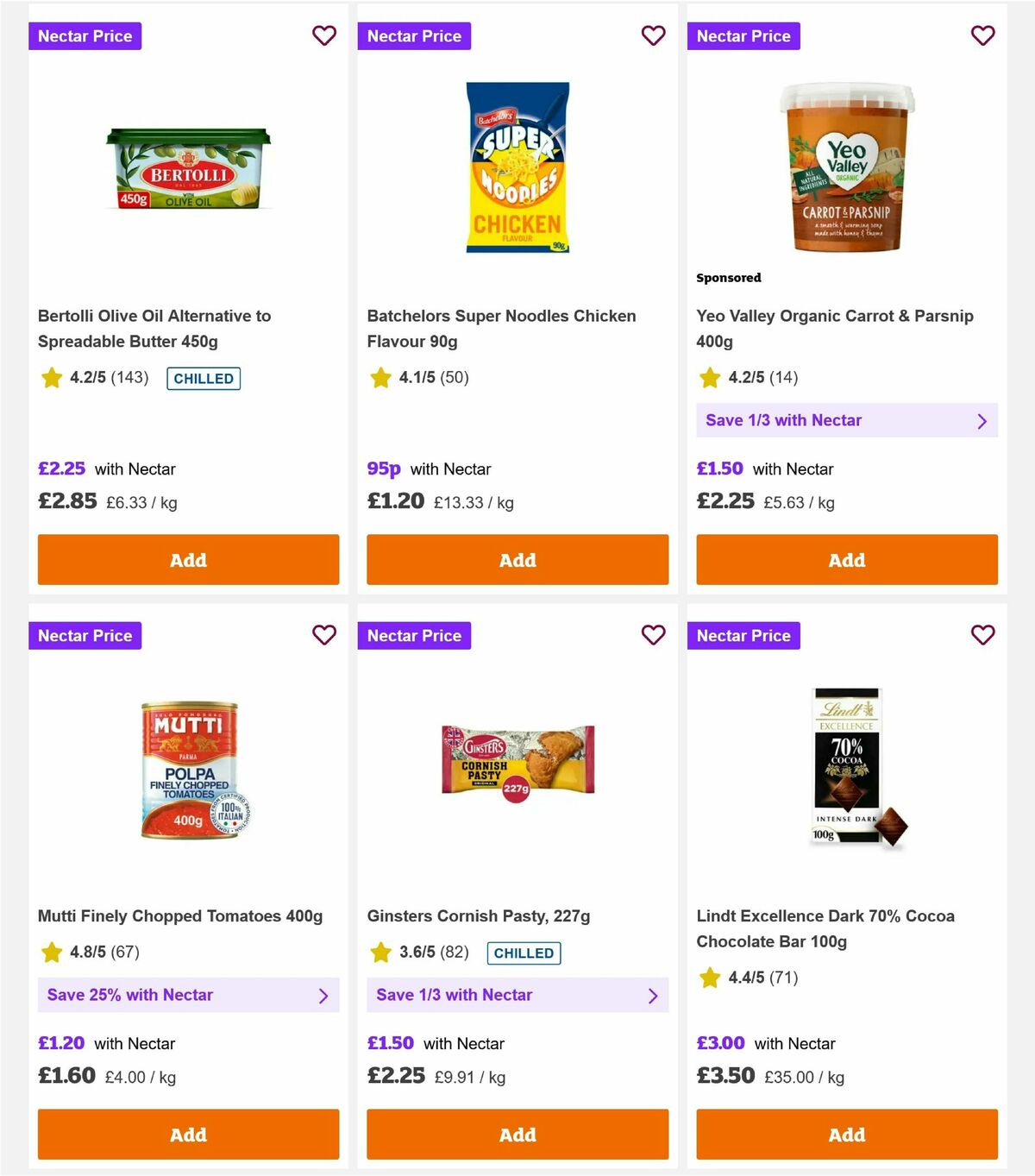
Task: Click the star rating on Mutti Chopped Tomatoes
Action: [51, 953]
